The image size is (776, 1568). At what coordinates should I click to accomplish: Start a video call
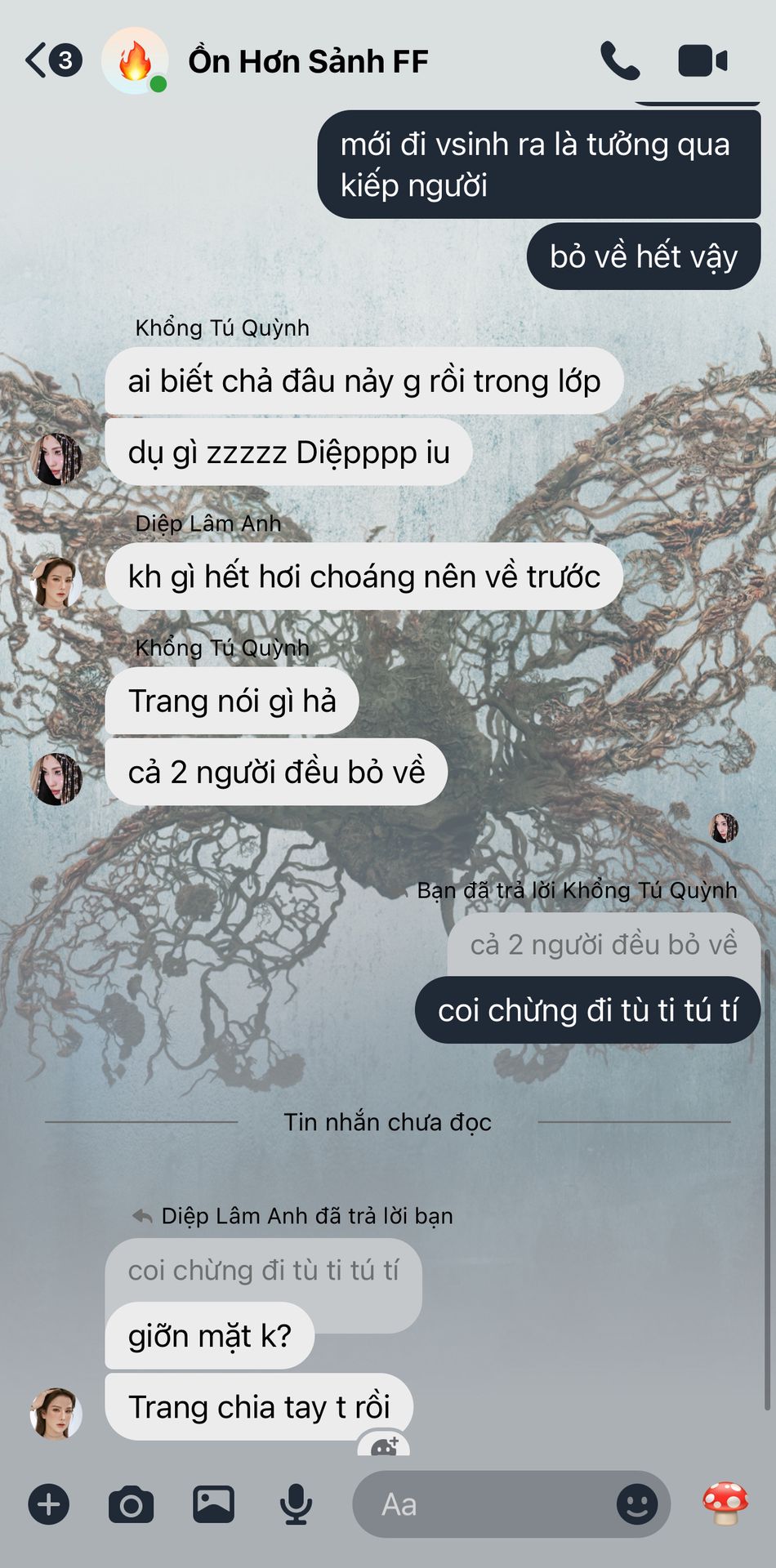click(x=702, y=61)
